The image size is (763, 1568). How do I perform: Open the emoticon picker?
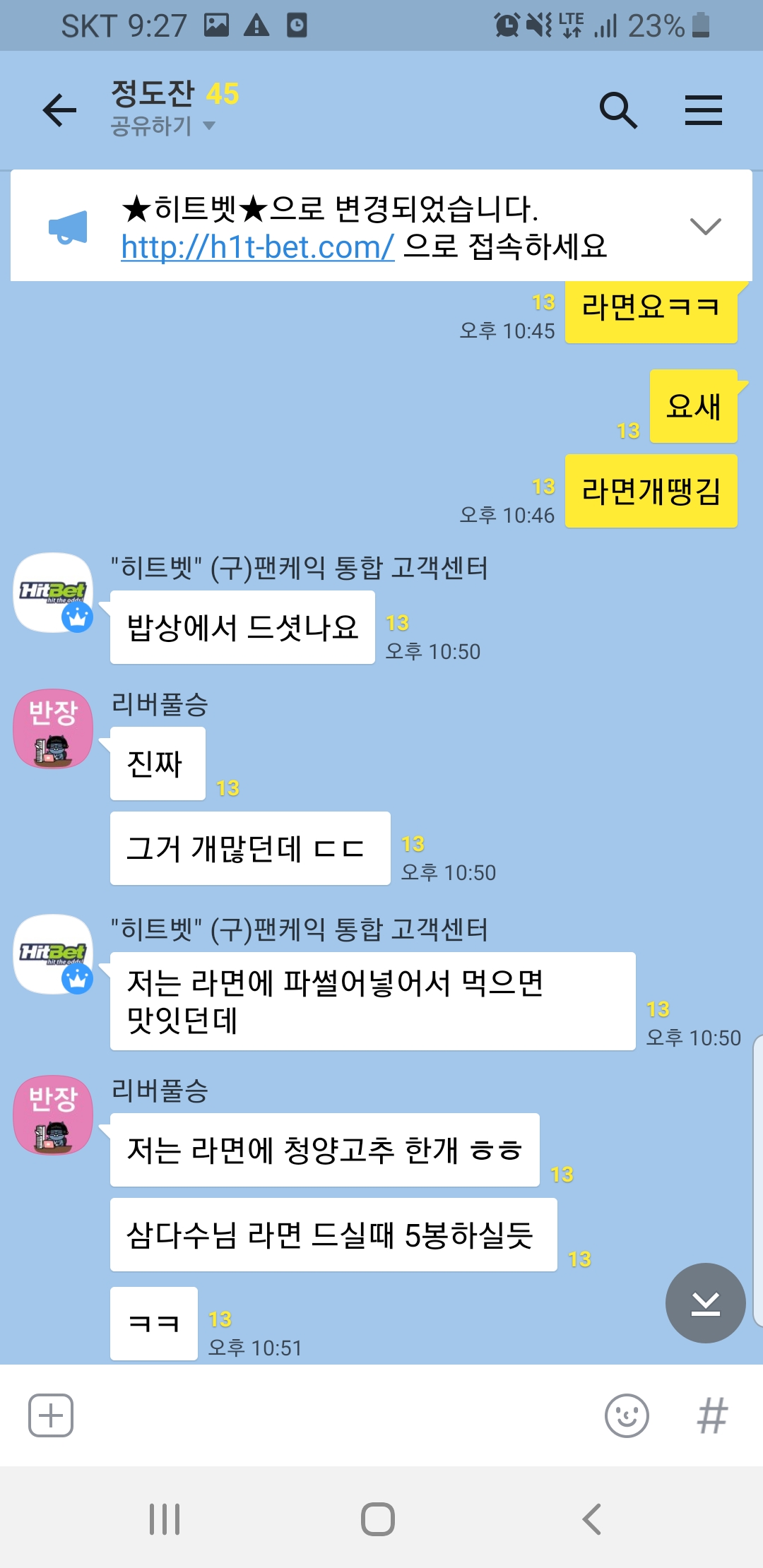coord(627,1415)
